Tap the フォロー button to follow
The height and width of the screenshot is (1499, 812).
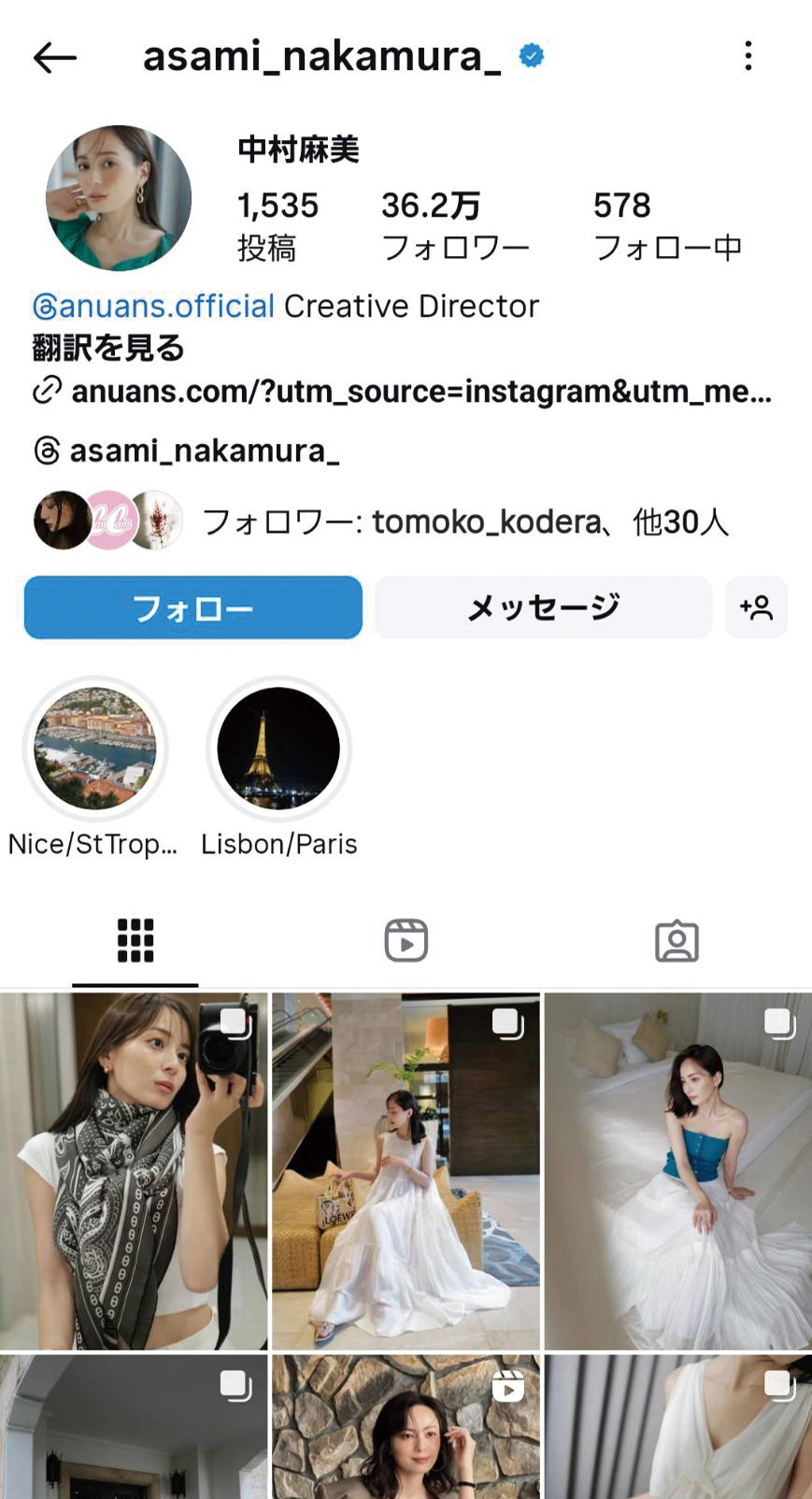tap(193, 607)
